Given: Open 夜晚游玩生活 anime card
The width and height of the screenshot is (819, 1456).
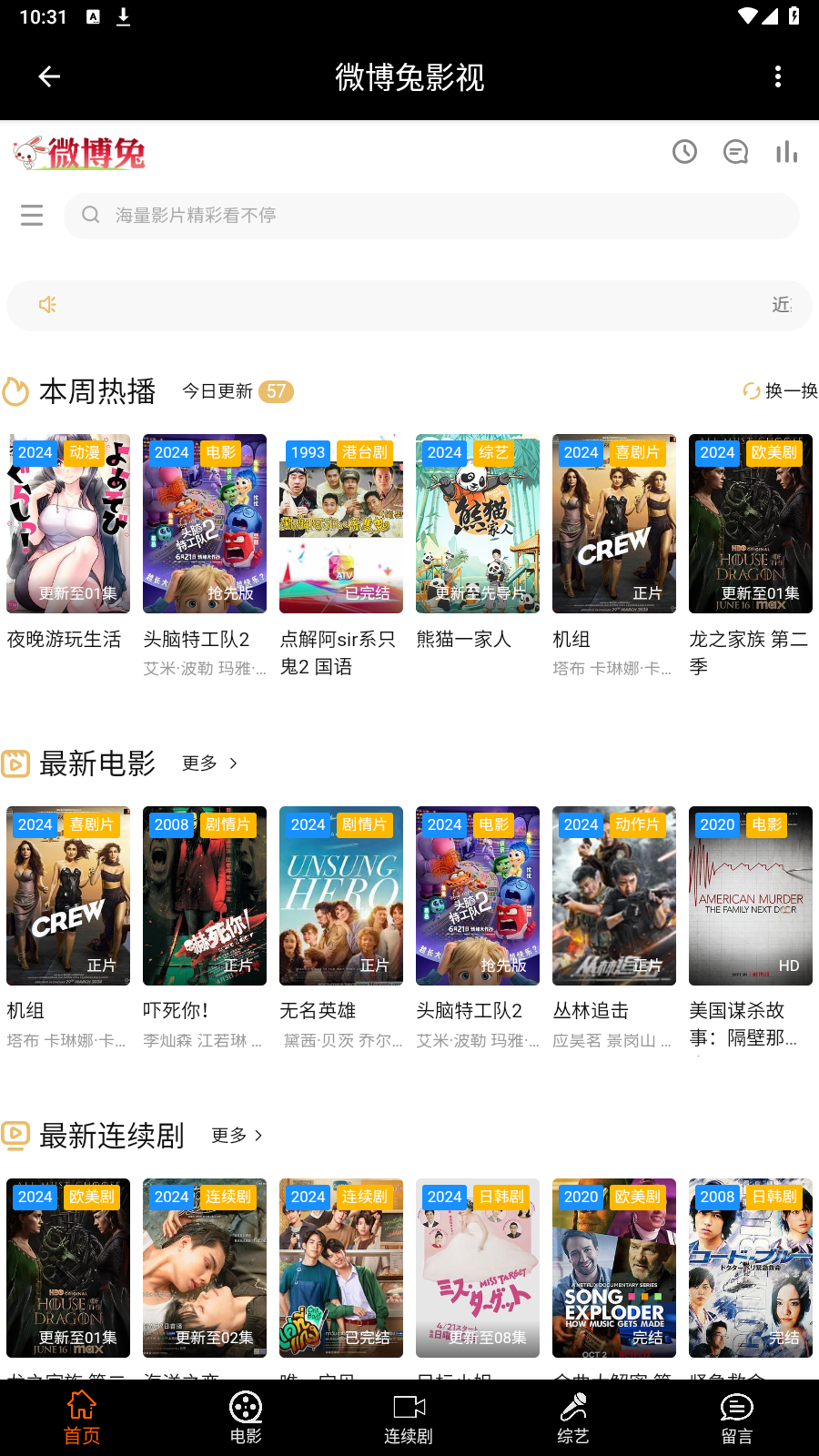Looking at the screenshot, I should 68,524.
